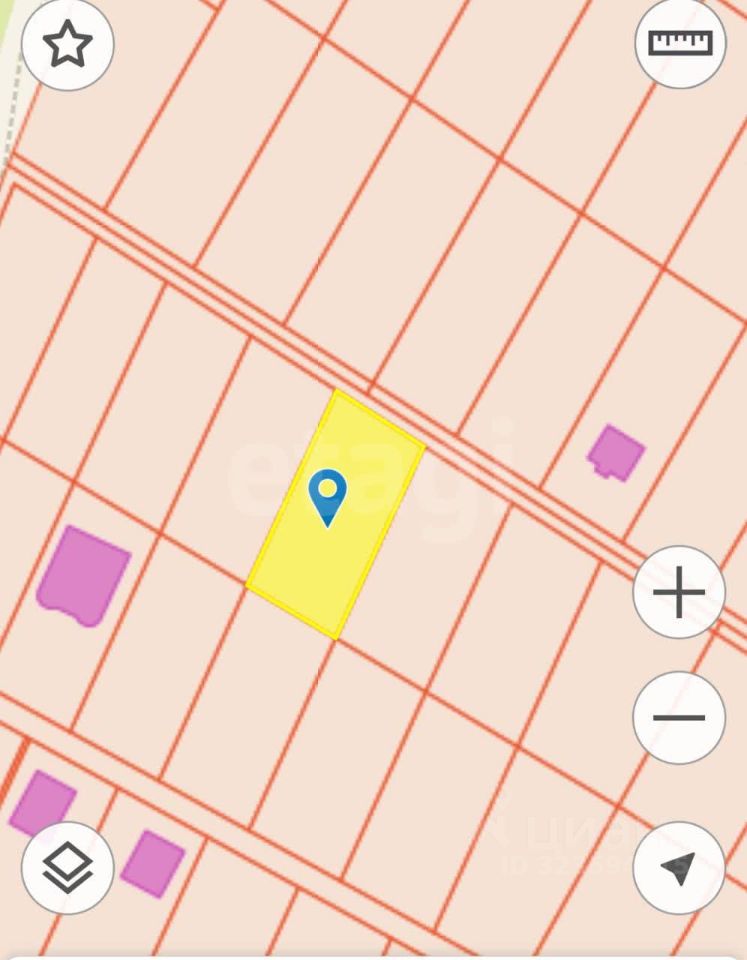Center map on my location

(679, 867)
